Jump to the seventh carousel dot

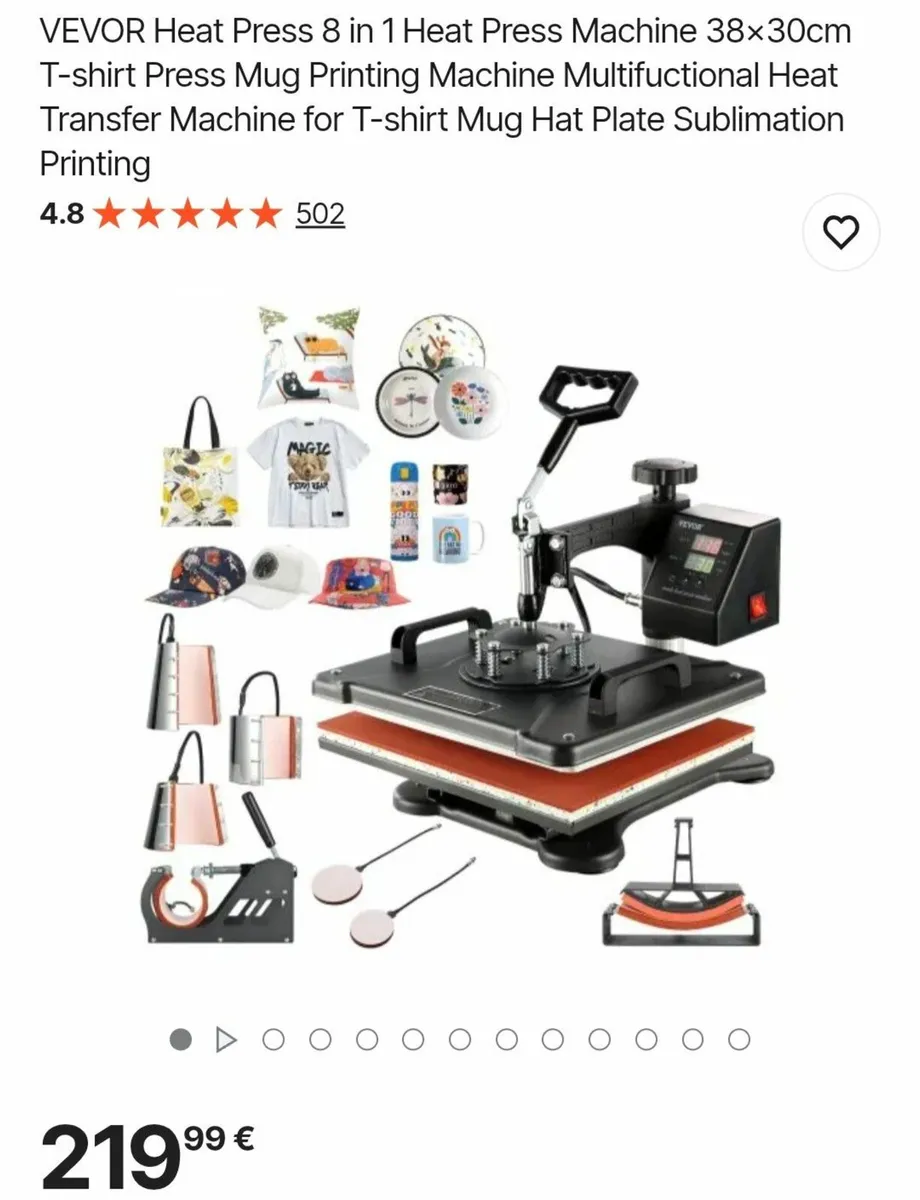point(506,1040)
